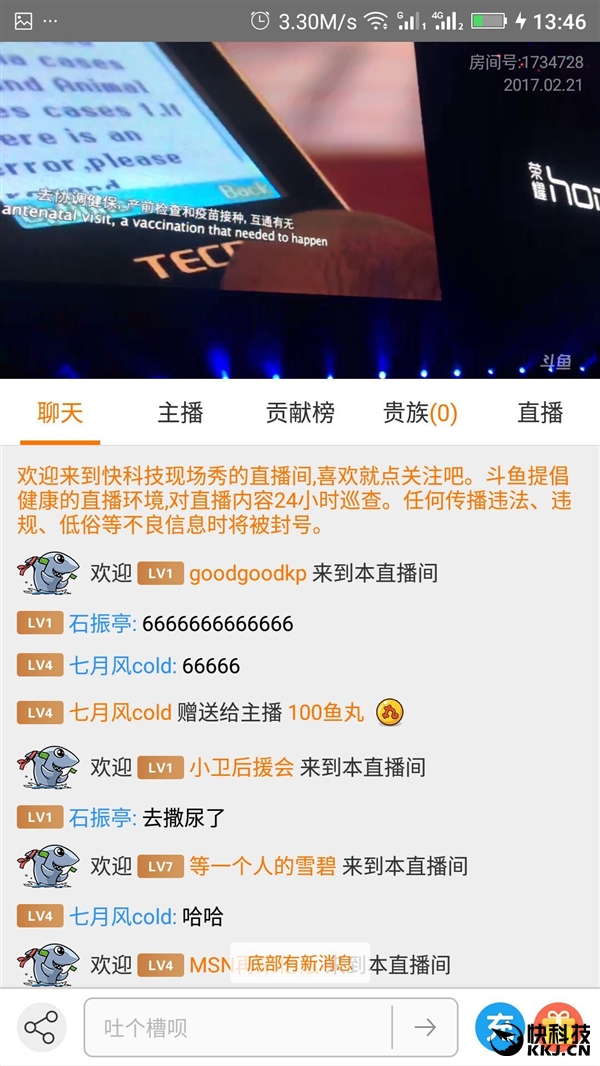
Task: Switch to the 主播 tab
Action: click(x=180, y=412)
